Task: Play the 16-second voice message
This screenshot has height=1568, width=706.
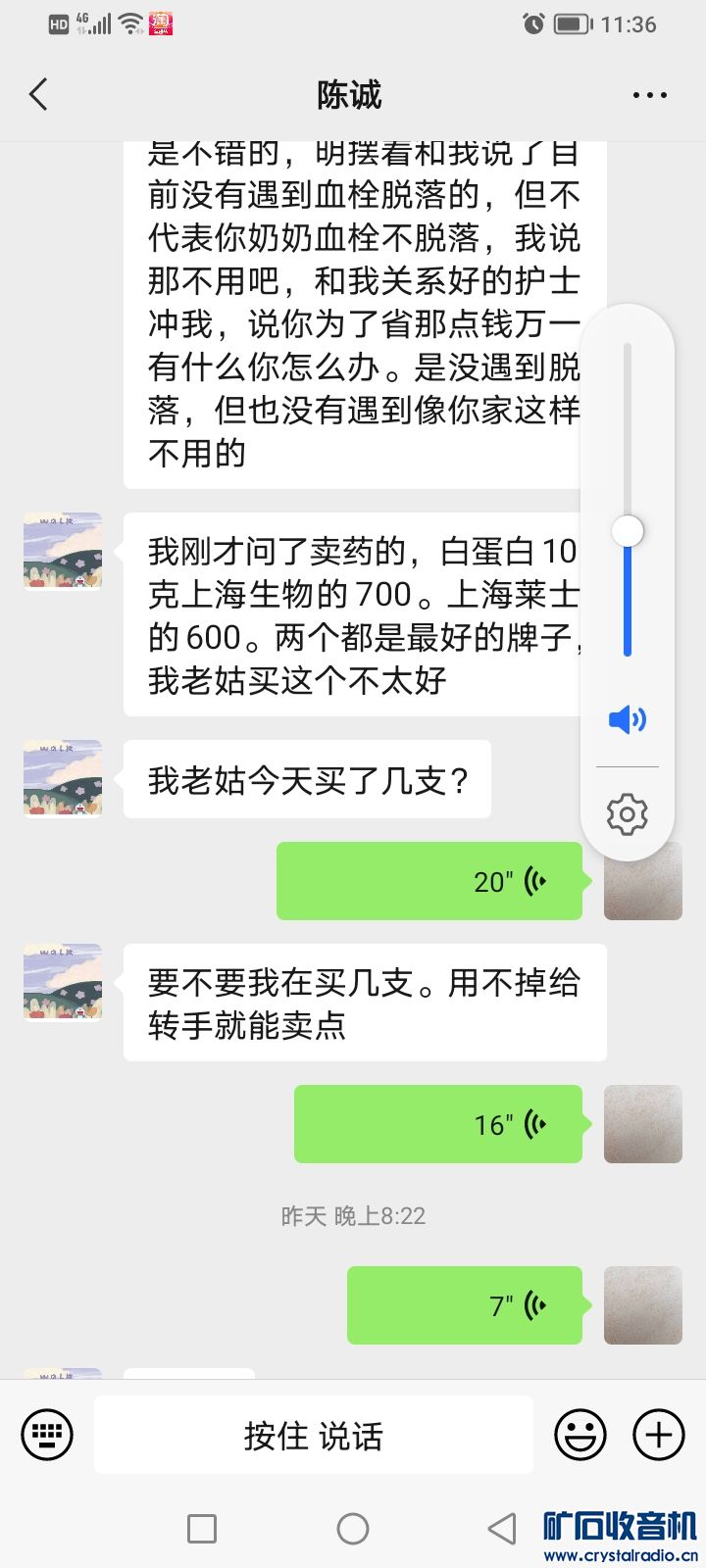Action: click(x=438, y=1124)
